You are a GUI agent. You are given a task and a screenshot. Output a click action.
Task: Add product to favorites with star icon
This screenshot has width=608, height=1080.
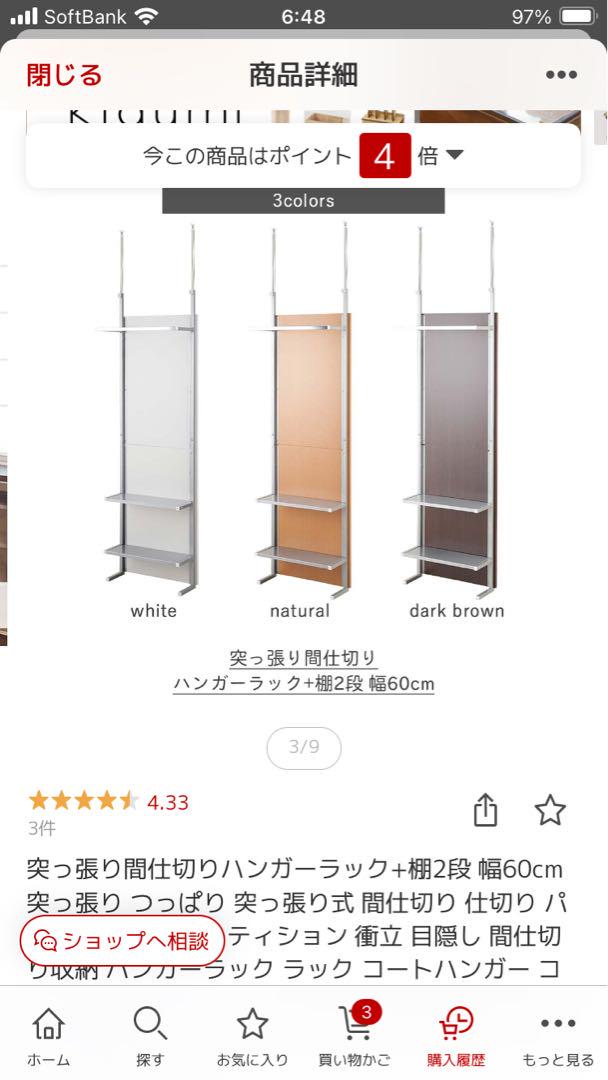550,810
